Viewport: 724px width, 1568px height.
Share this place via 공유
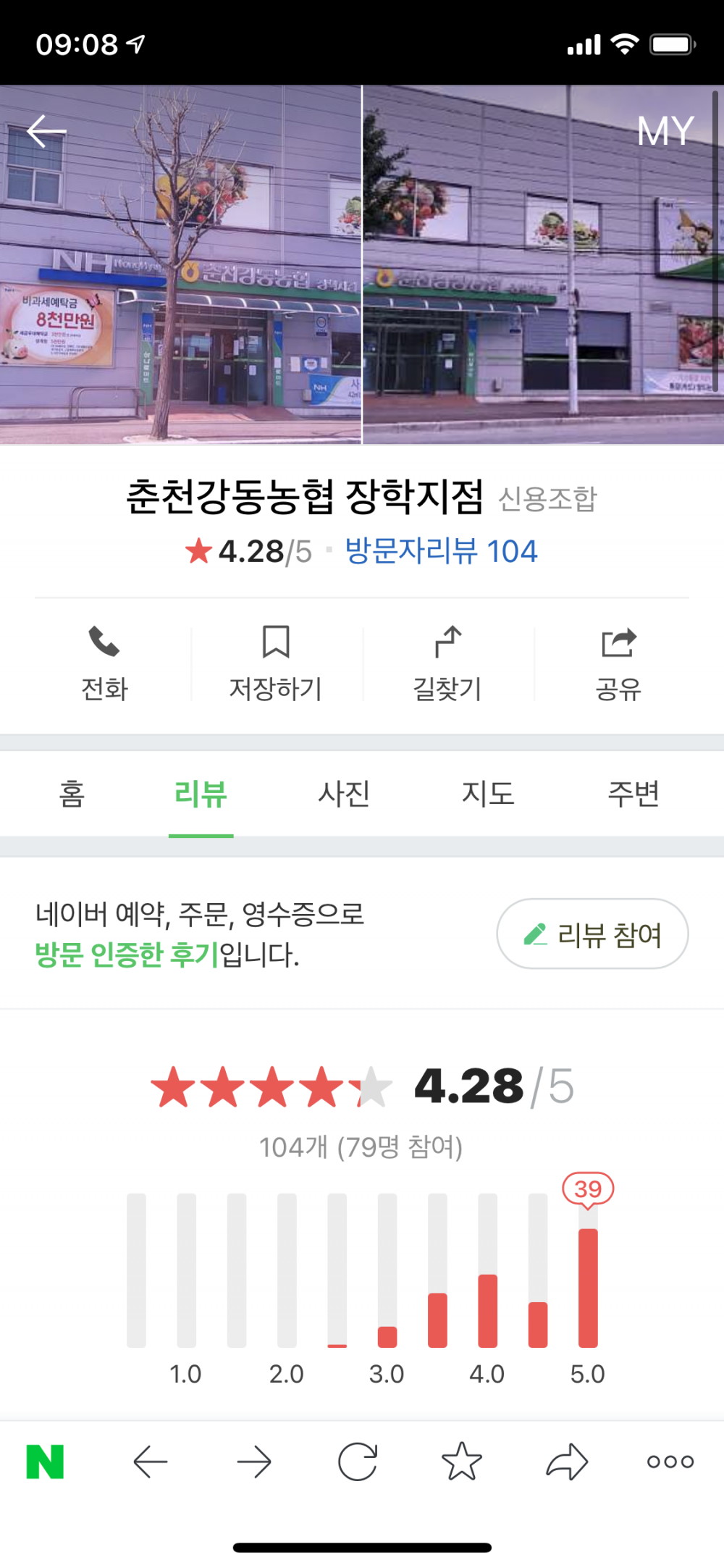(x=618, y=664)
